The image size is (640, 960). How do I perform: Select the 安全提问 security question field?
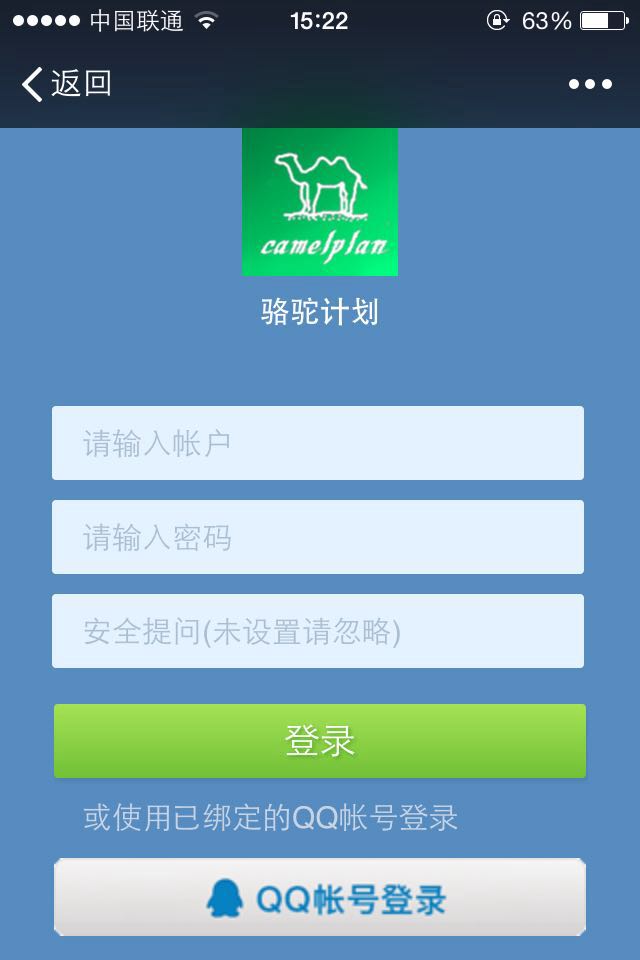coord(318,631)
